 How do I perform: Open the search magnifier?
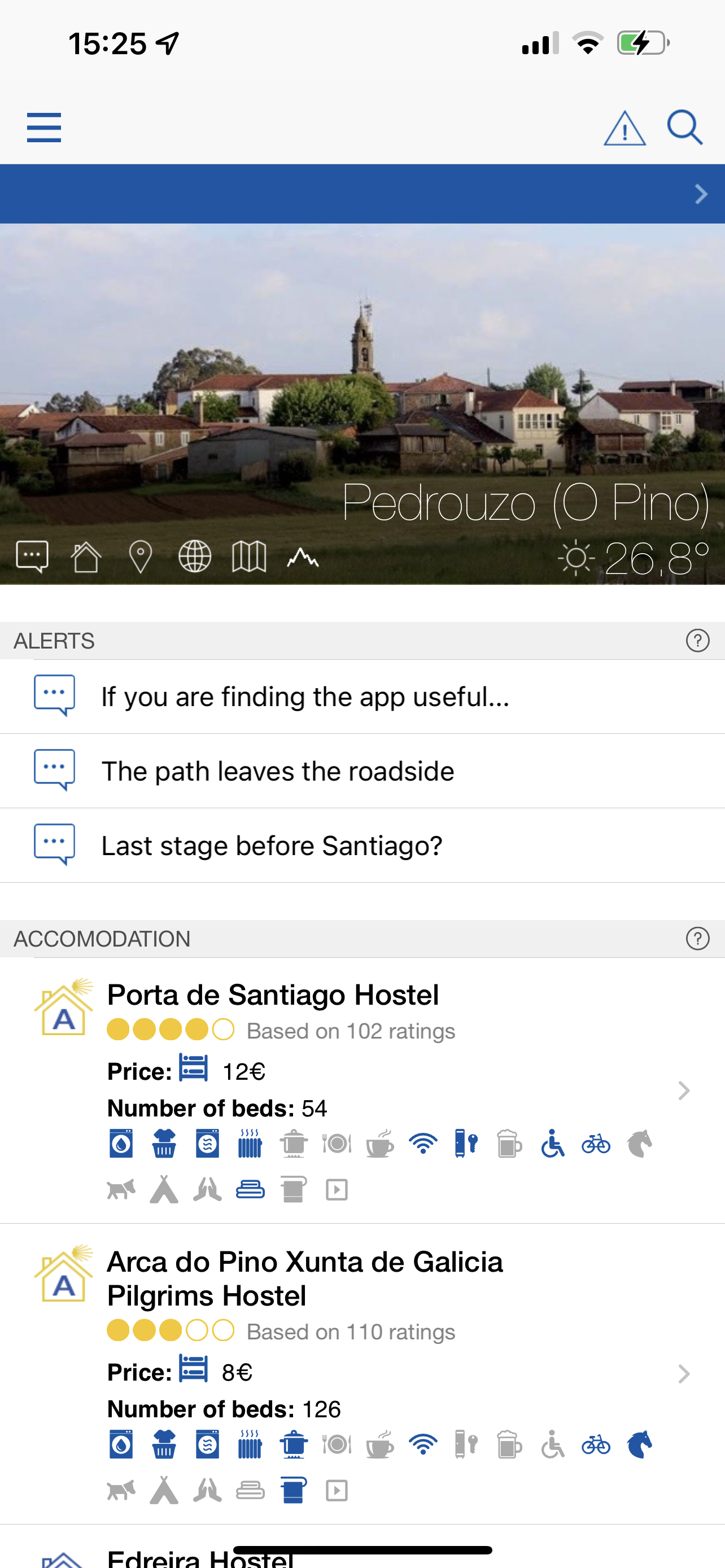coord(685,127)
